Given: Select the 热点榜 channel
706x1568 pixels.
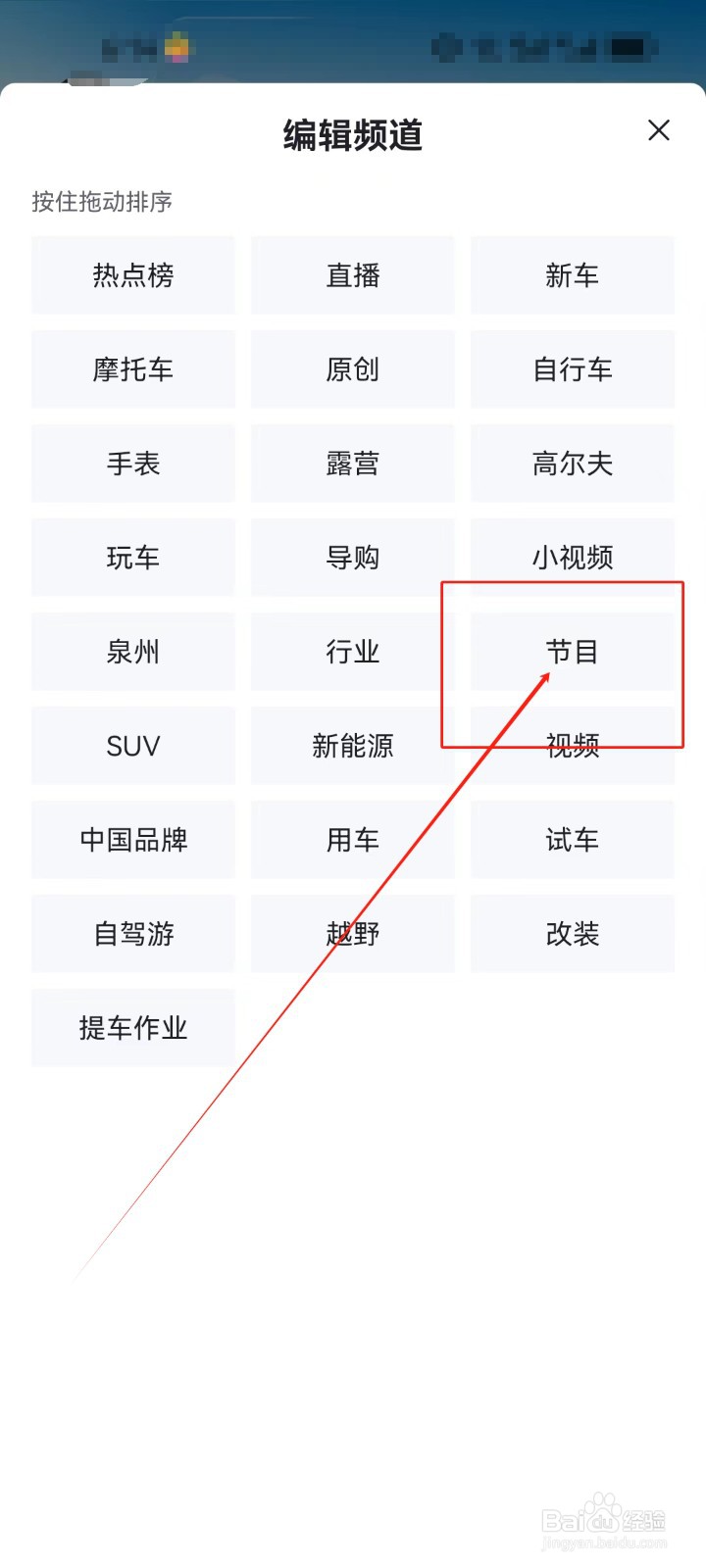Looking at the screenshot, I should 133,275.
